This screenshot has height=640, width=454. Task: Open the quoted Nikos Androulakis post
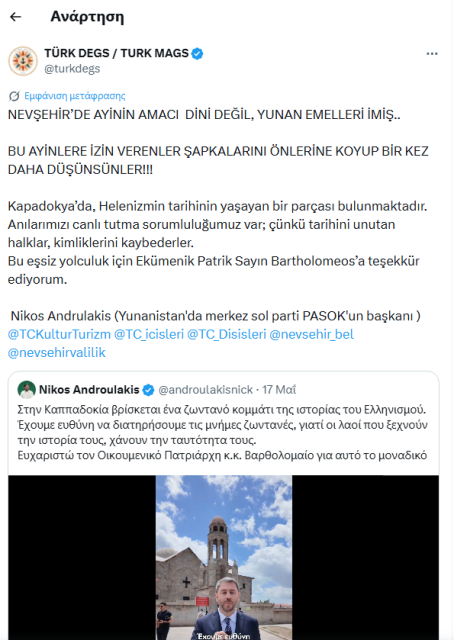click(223, 422)
